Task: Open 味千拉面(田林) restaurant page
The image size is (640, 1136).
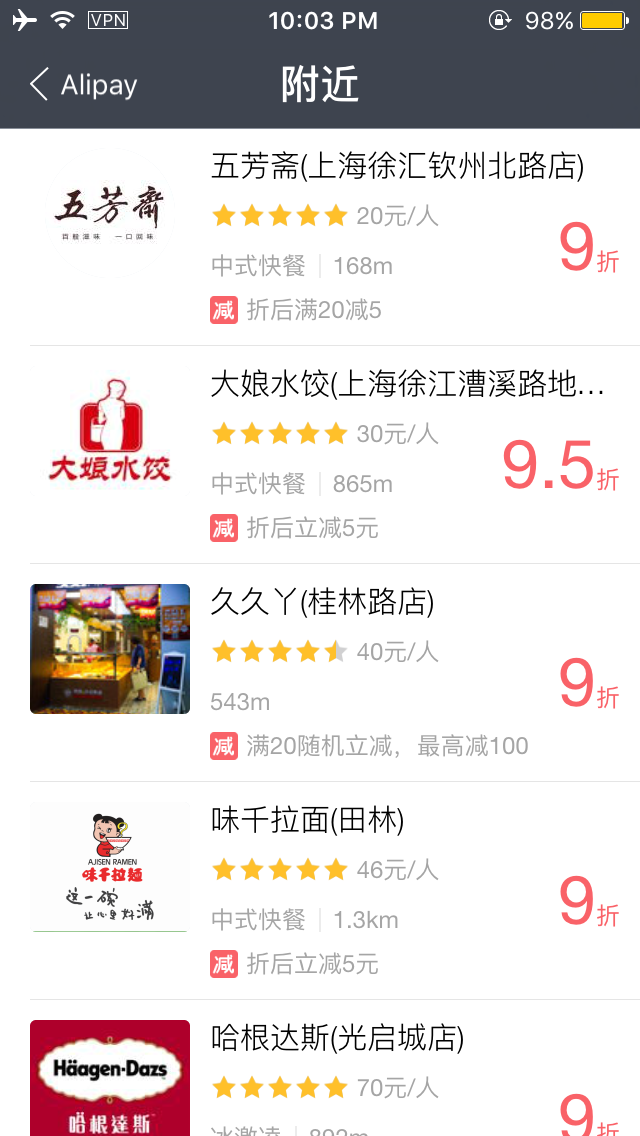Action: tap(308, 820)
